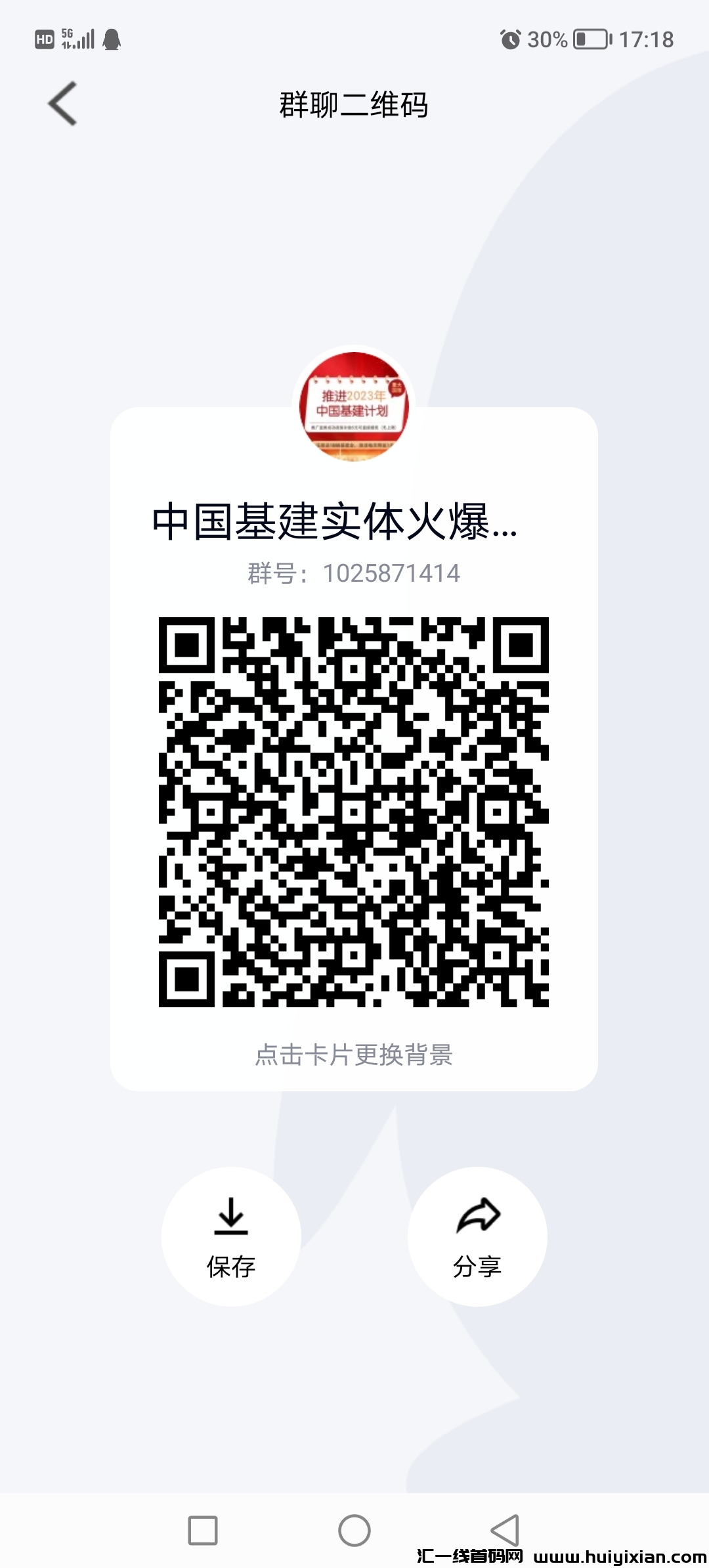Tap the QQ penguin notification icon in status bar

click(x=110, y=38)
